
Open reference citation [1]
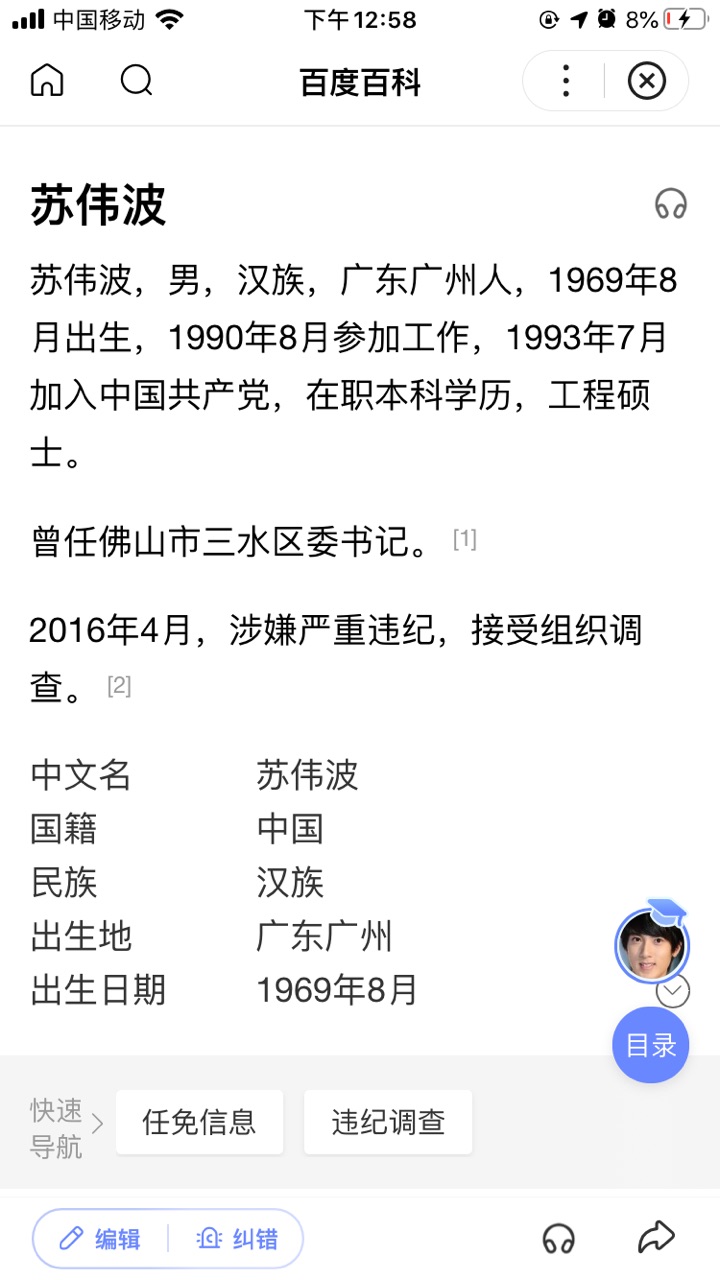point(464,540)
